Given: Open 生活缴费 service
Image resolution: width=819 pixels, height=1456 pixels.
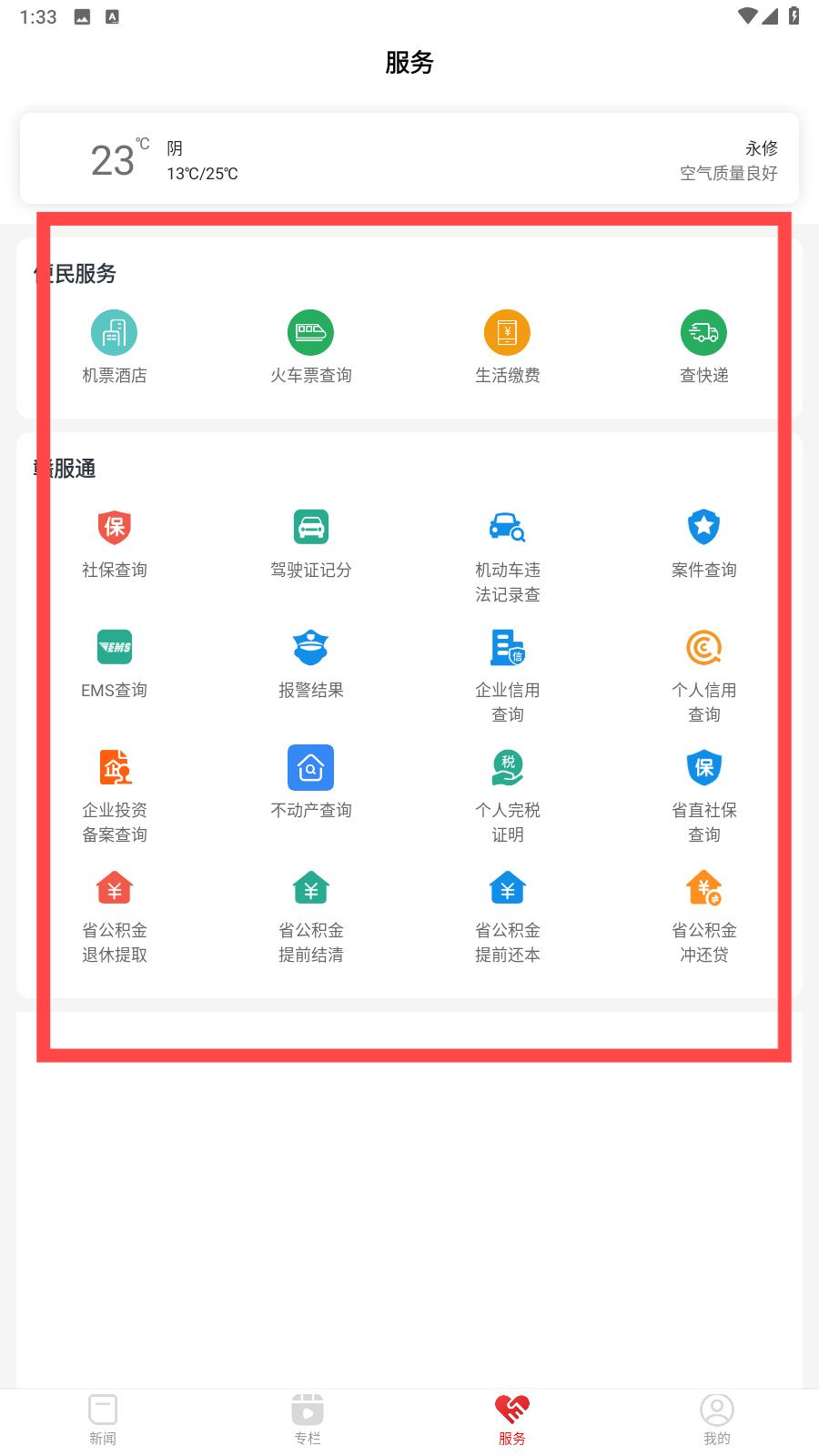Looking at the screenshot, I should tap(507, 347).
